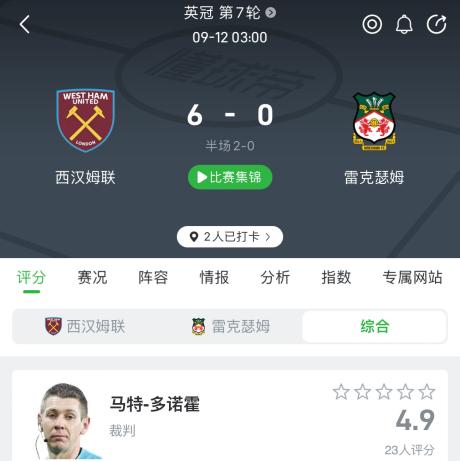Open the 英冠 第7轮 round link
Screen dimensions: 460x461
230,13
